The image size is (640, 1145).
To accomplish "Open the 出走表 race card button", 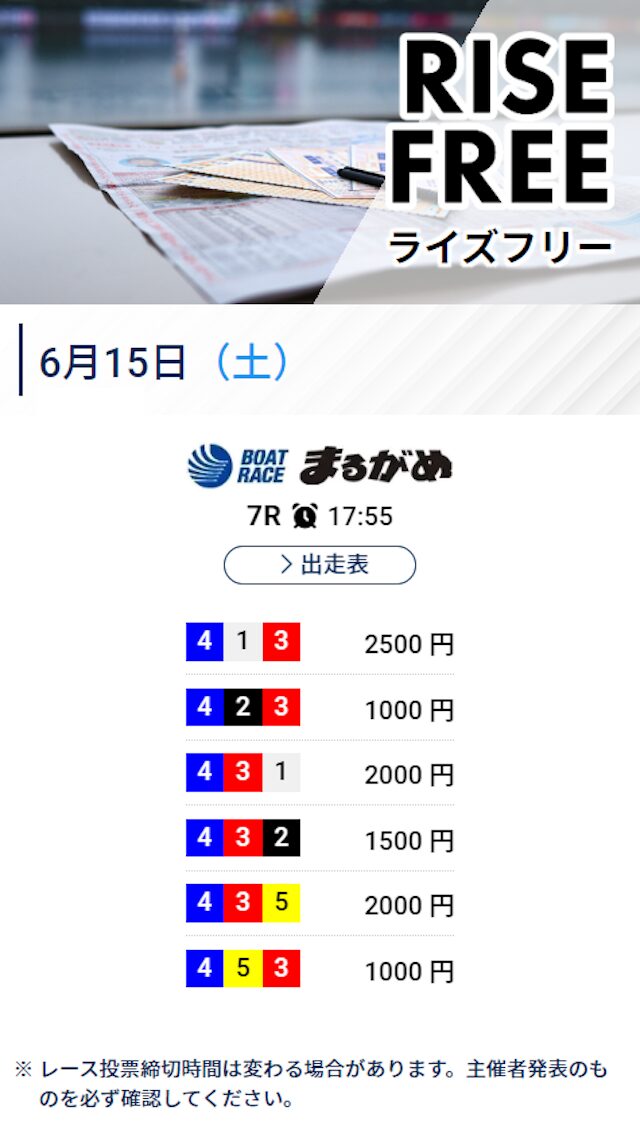I will tap(320, 564).
